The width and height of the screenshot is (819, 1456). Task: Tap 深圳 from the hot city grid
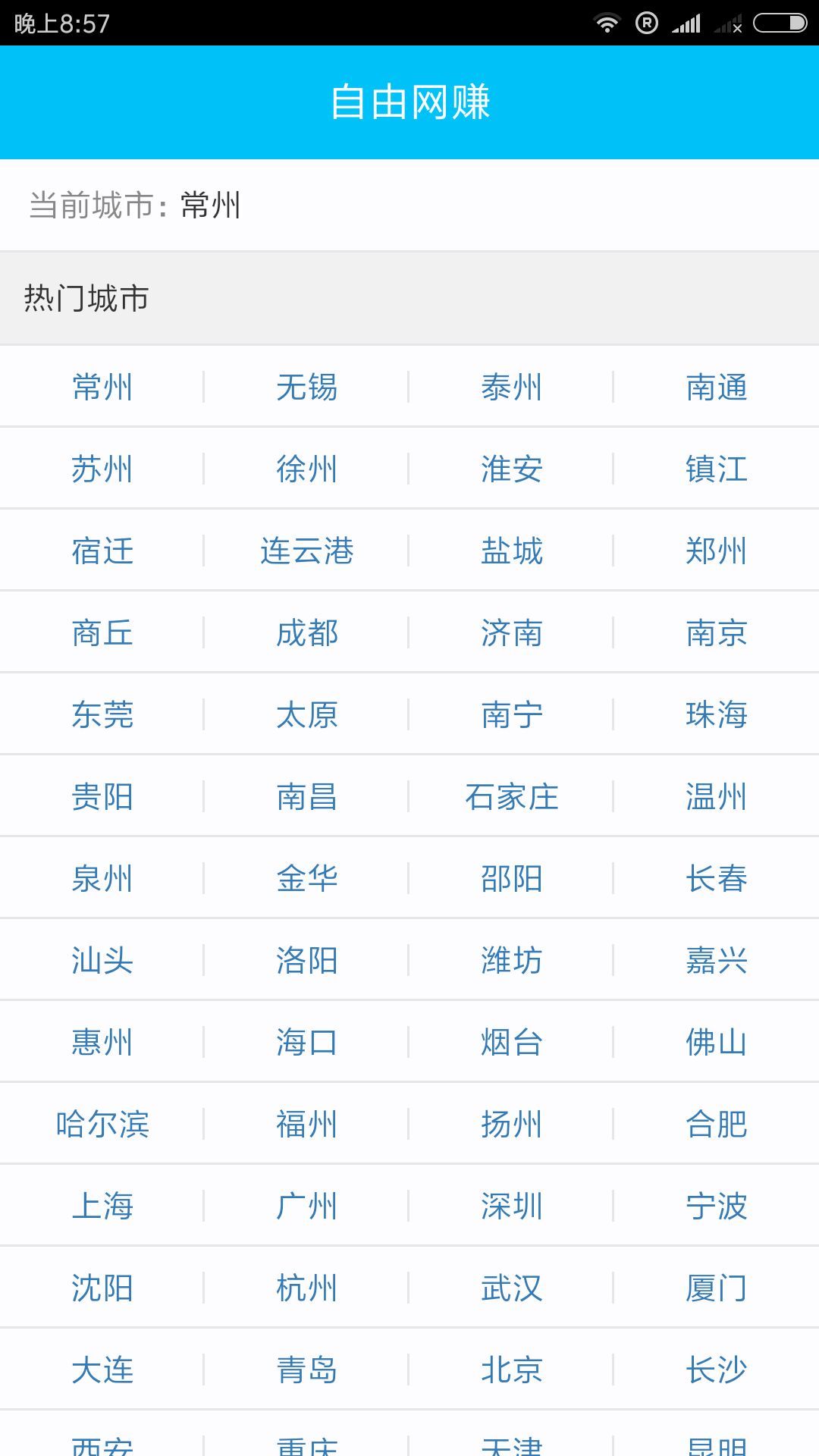[512, 1207]
